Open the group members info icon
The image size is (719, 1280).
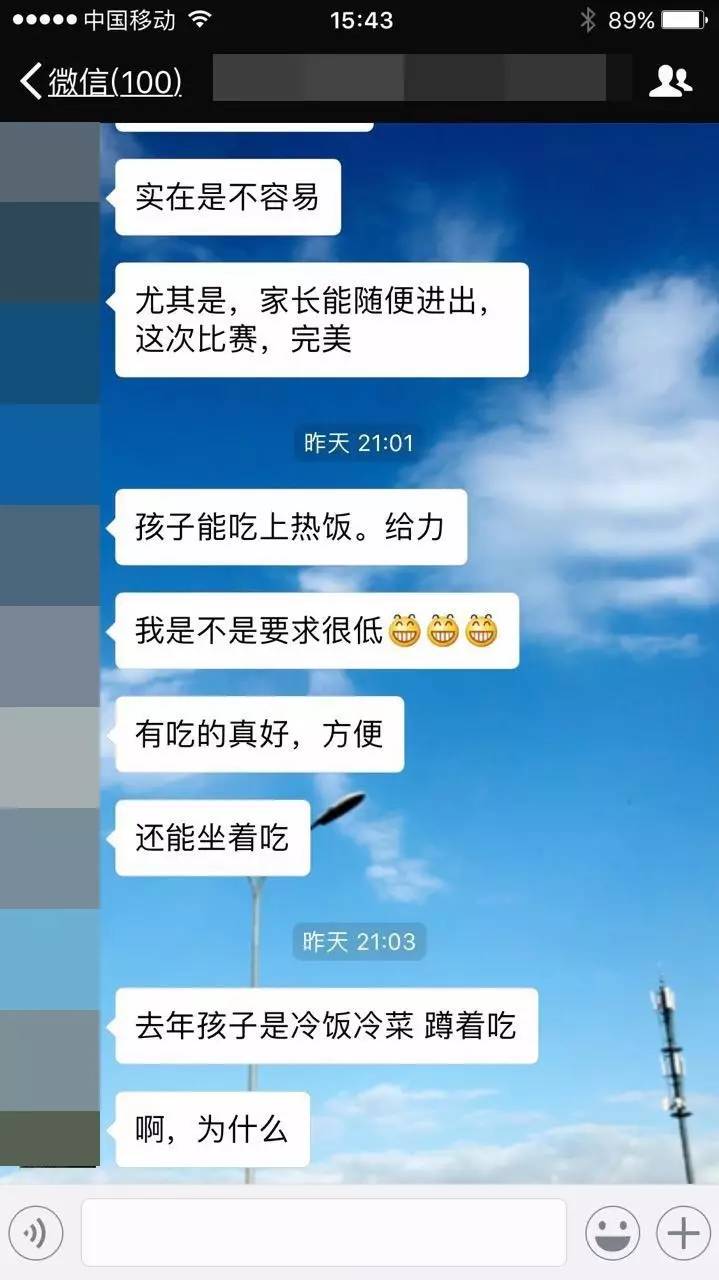(x=670, y=81)
